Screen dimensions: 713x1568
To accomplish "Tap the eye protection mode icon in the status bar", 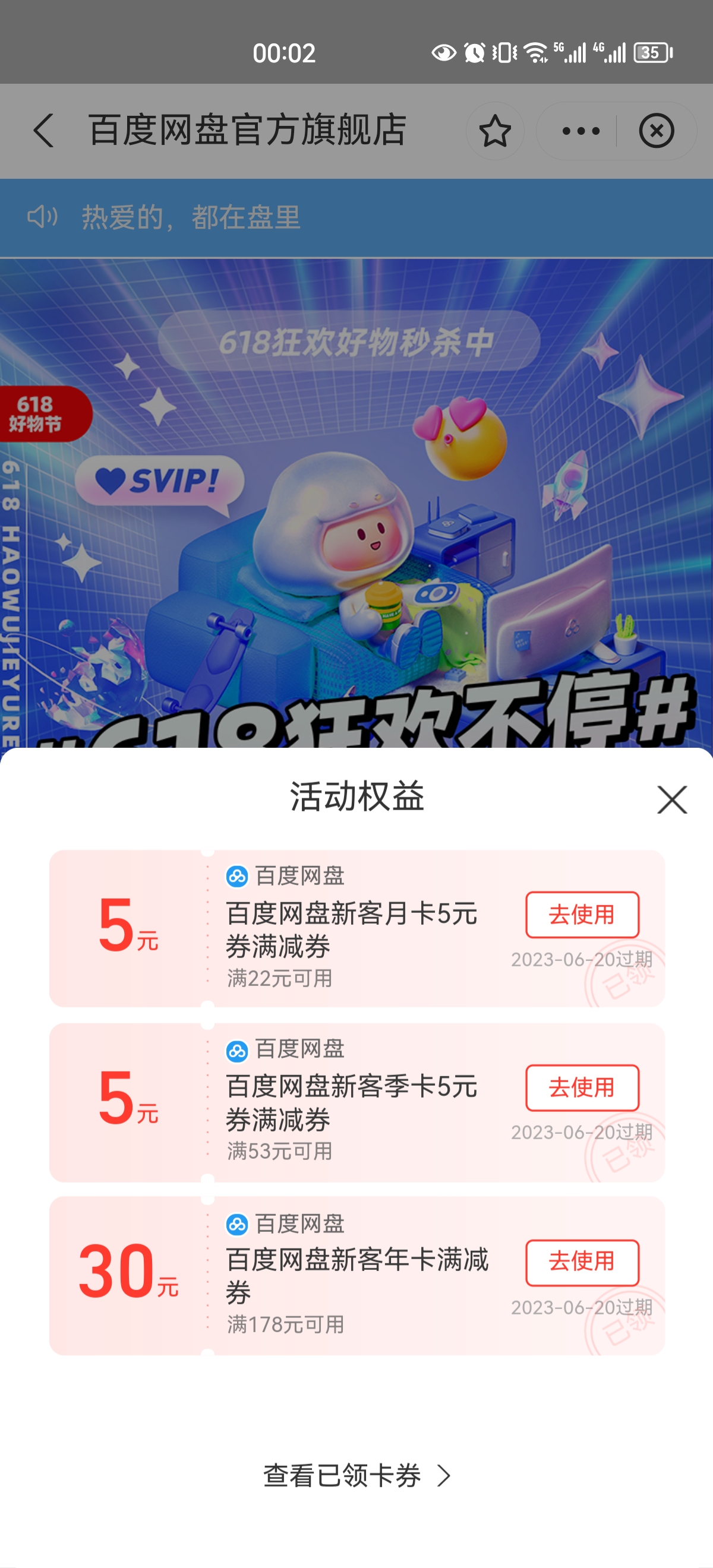I will [443, 53].
